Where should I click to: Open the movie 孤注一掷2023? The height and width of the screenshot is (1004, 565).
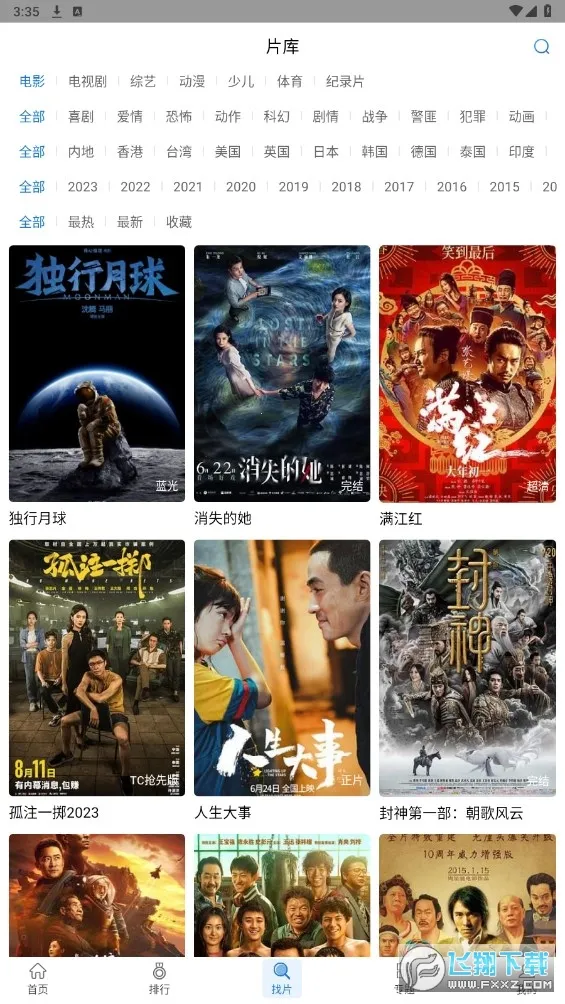click(x=97, y=668)
